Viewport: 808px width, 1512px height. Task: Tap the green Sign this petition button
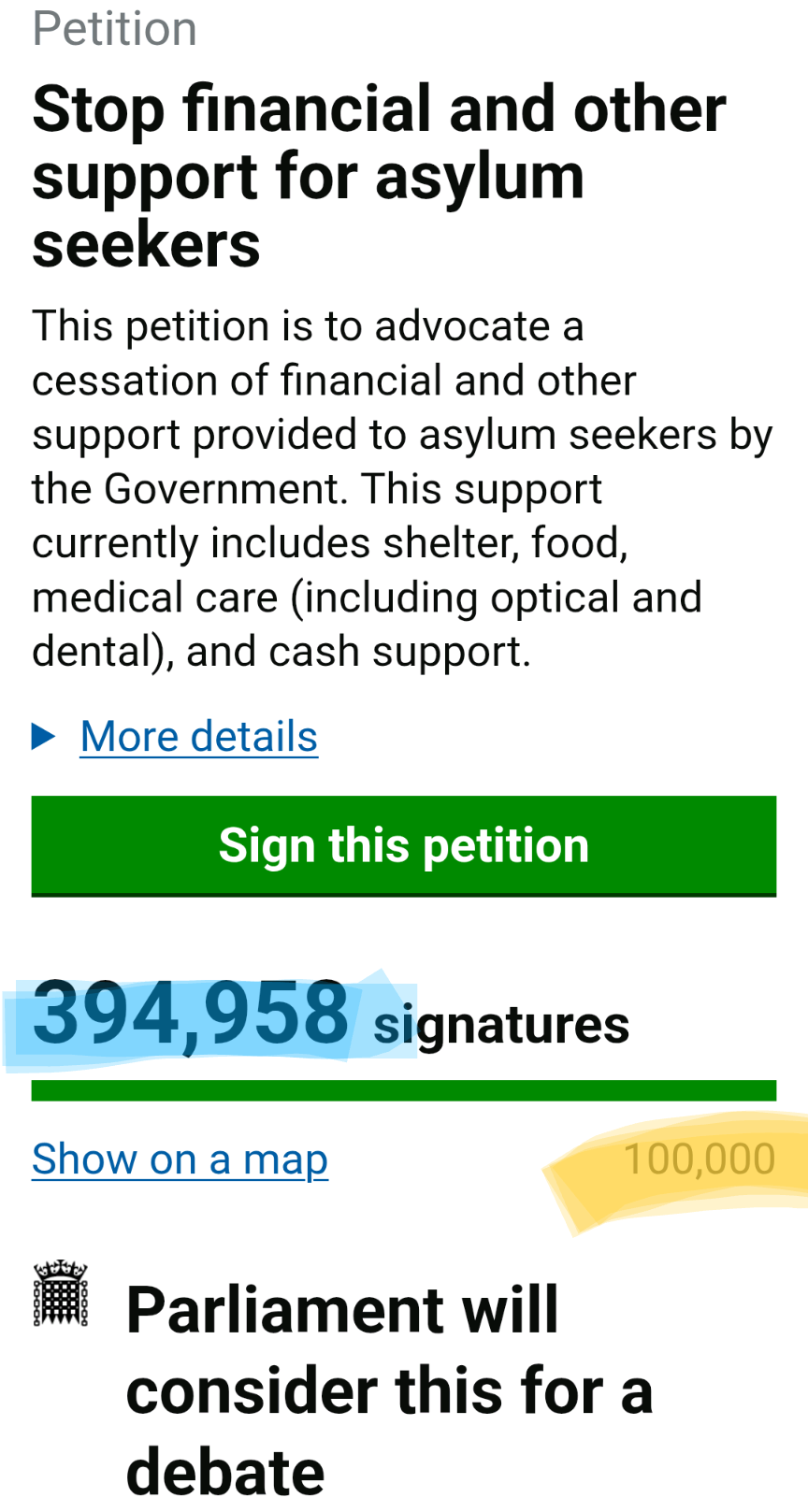pyautogui.click(x=404, y=845)
